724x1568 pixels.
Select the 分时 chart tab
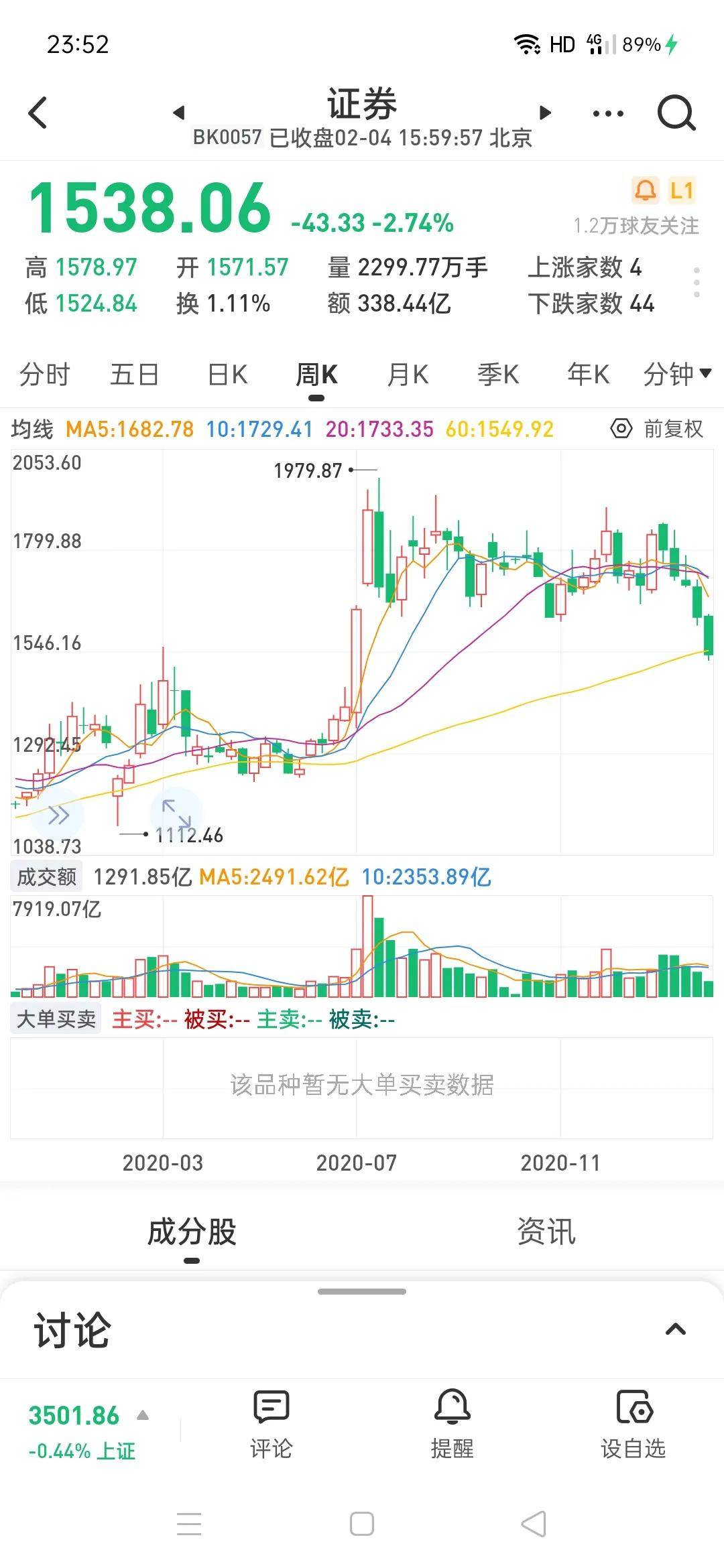[x=44, y=374]
